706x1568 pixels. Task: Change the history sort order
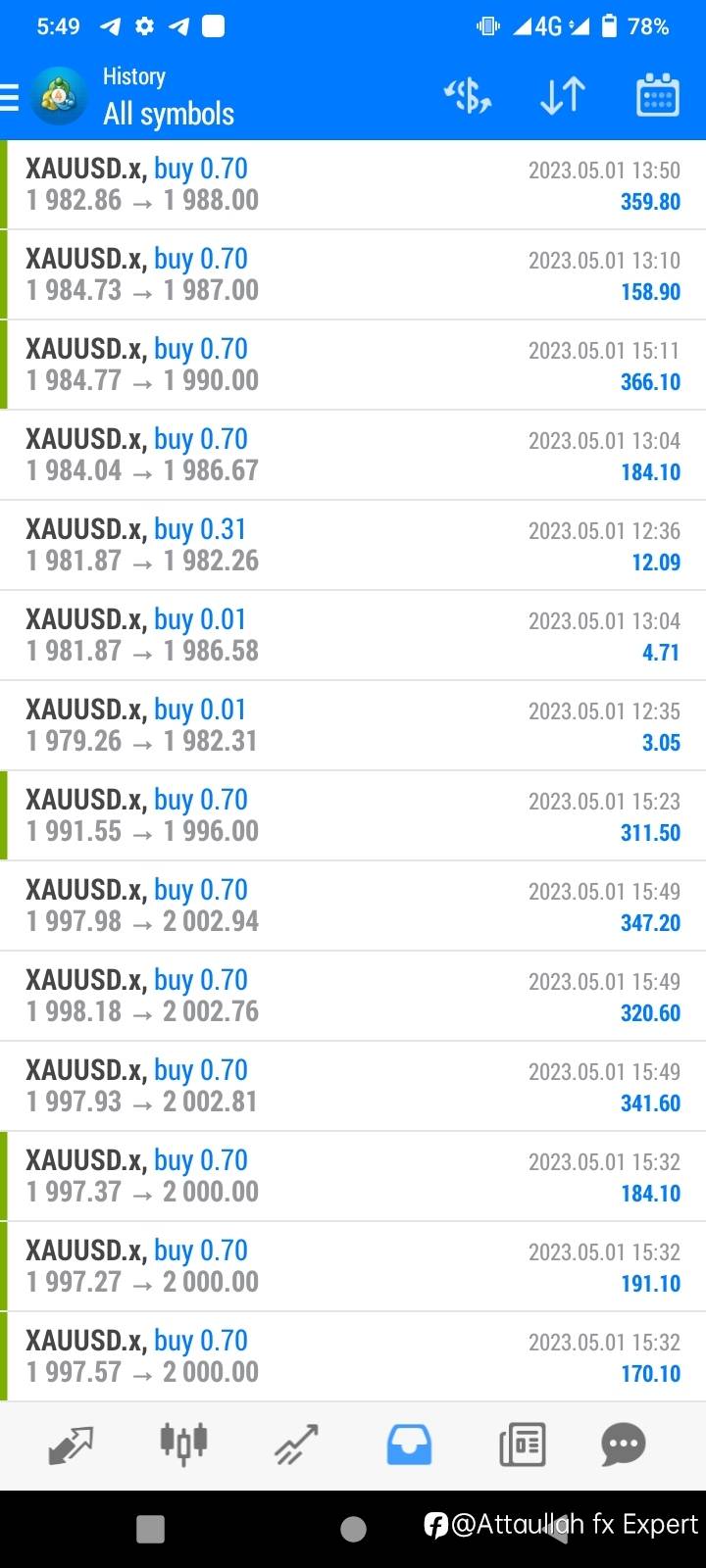(563, 96)
